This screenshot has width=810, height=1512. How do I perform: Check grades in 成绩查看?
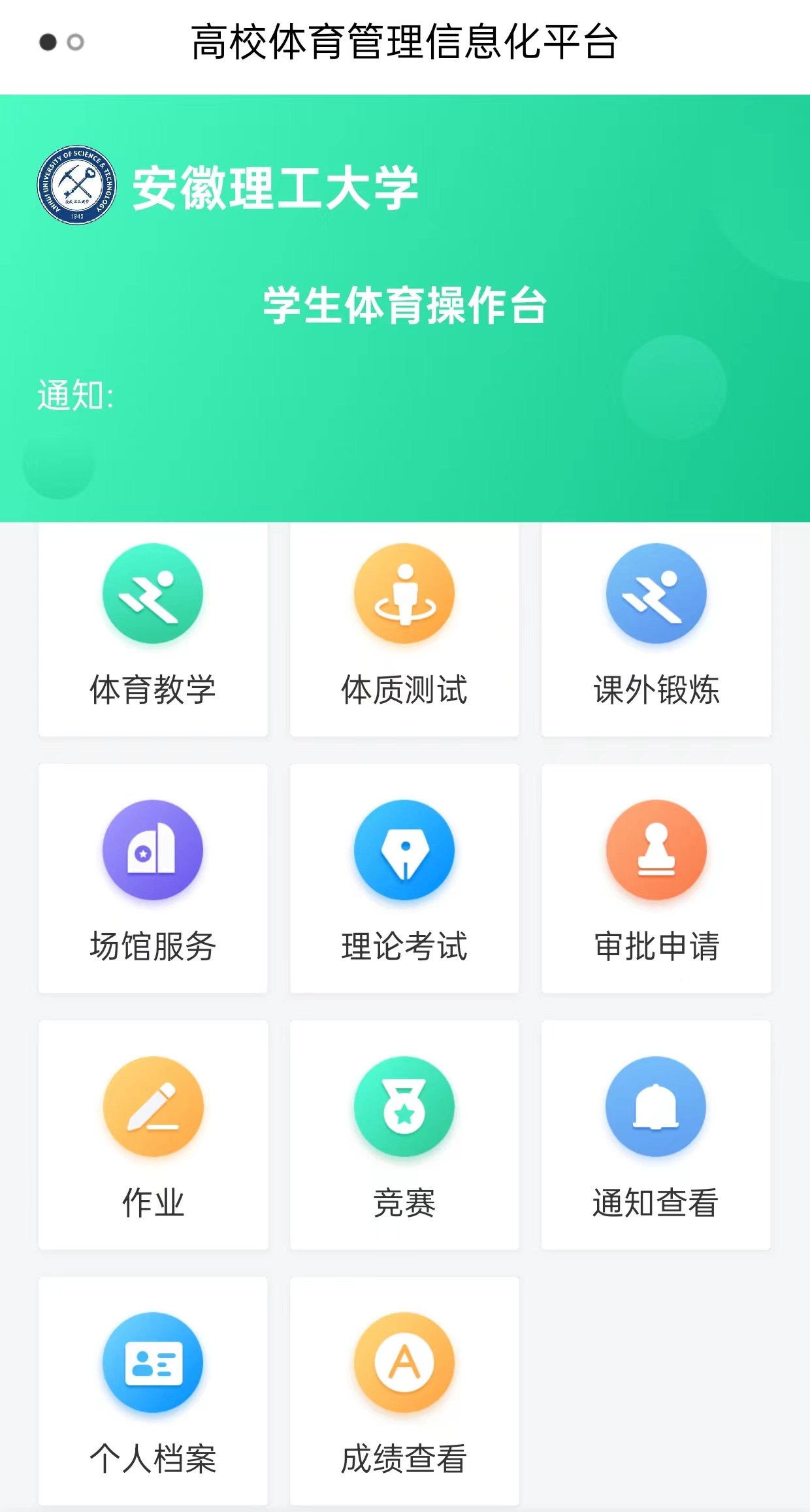404,1391
